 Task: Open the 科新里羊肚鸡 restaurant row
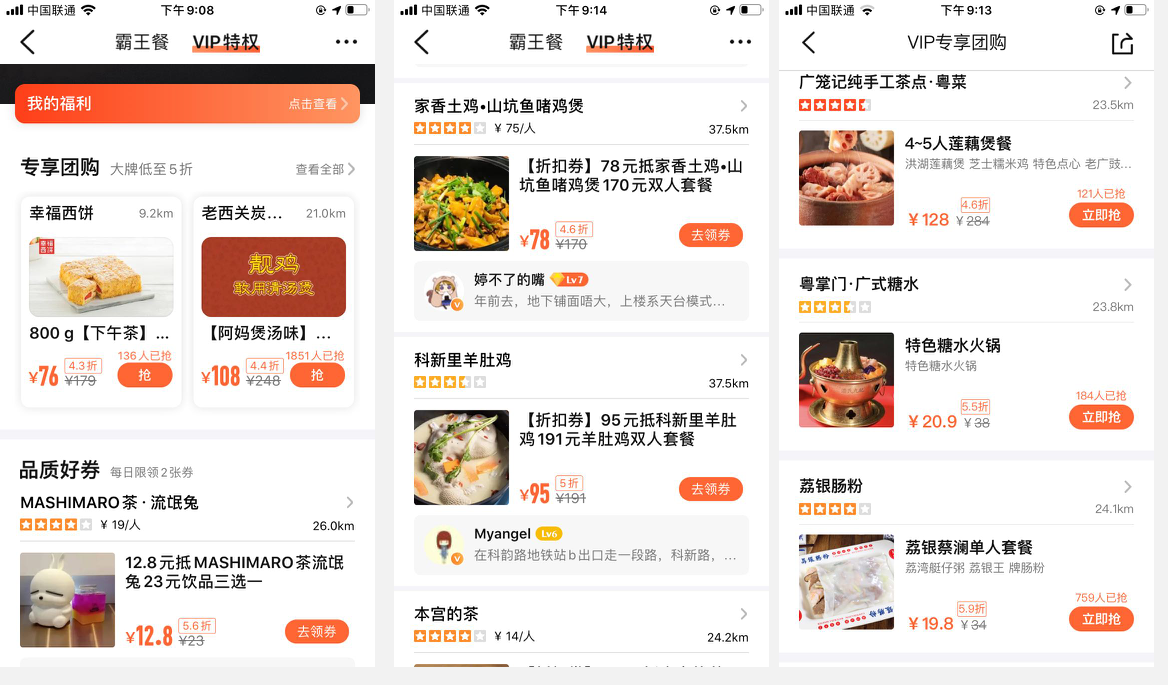tap(581, 360)
